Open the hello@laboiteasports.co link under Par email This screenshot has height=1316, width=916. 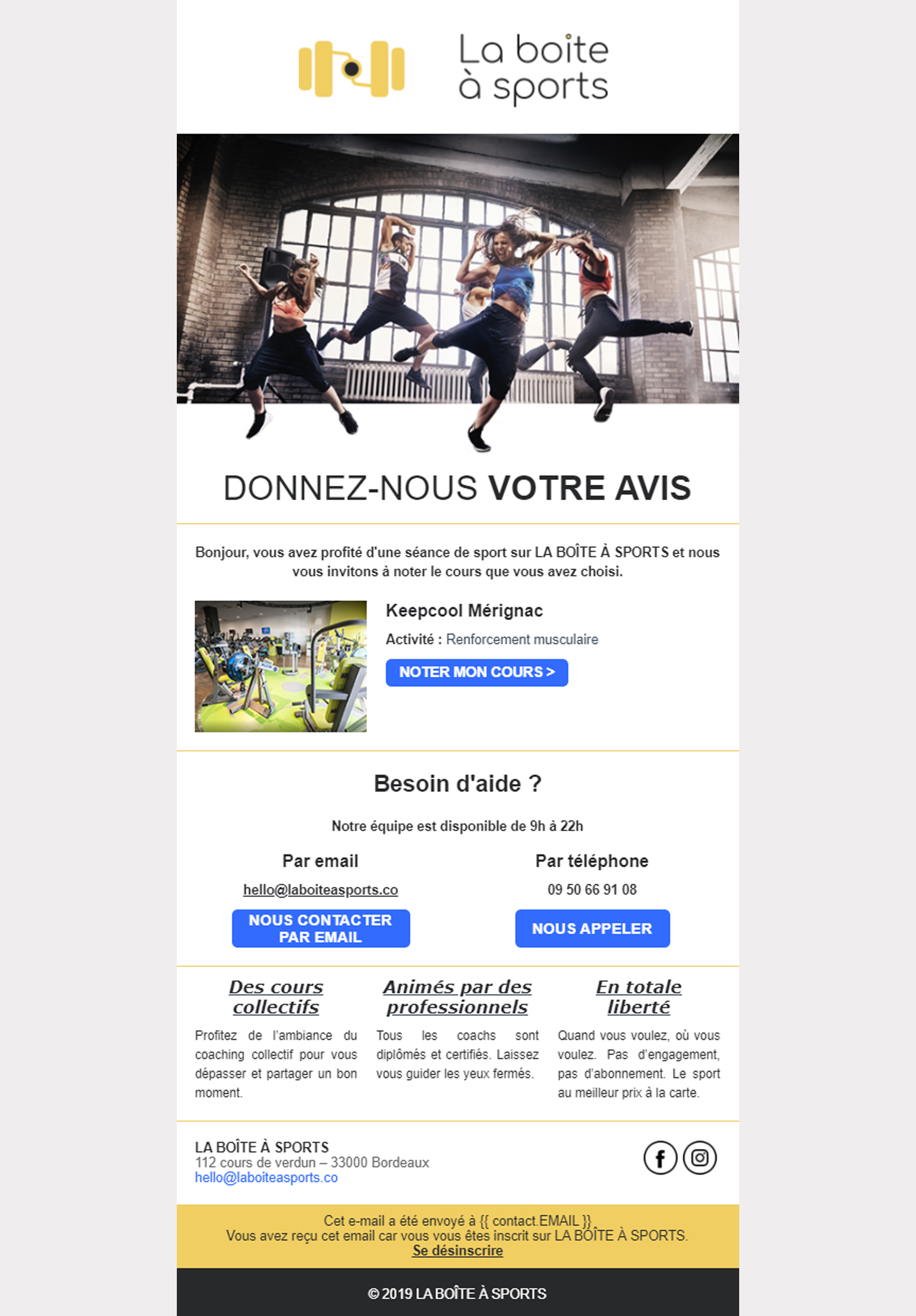click(320, 889)
